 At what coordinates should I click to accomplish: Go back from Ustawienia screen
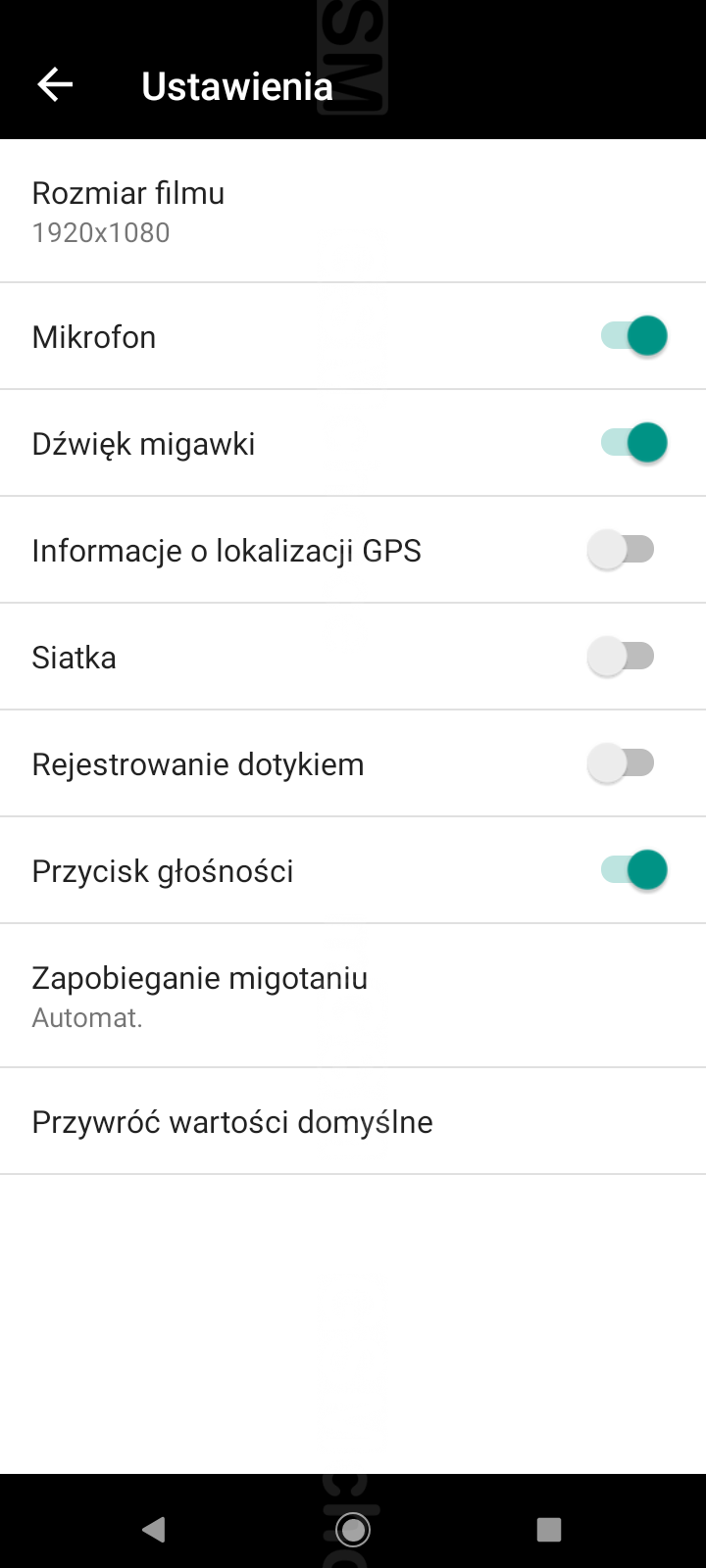coord(55,85)
